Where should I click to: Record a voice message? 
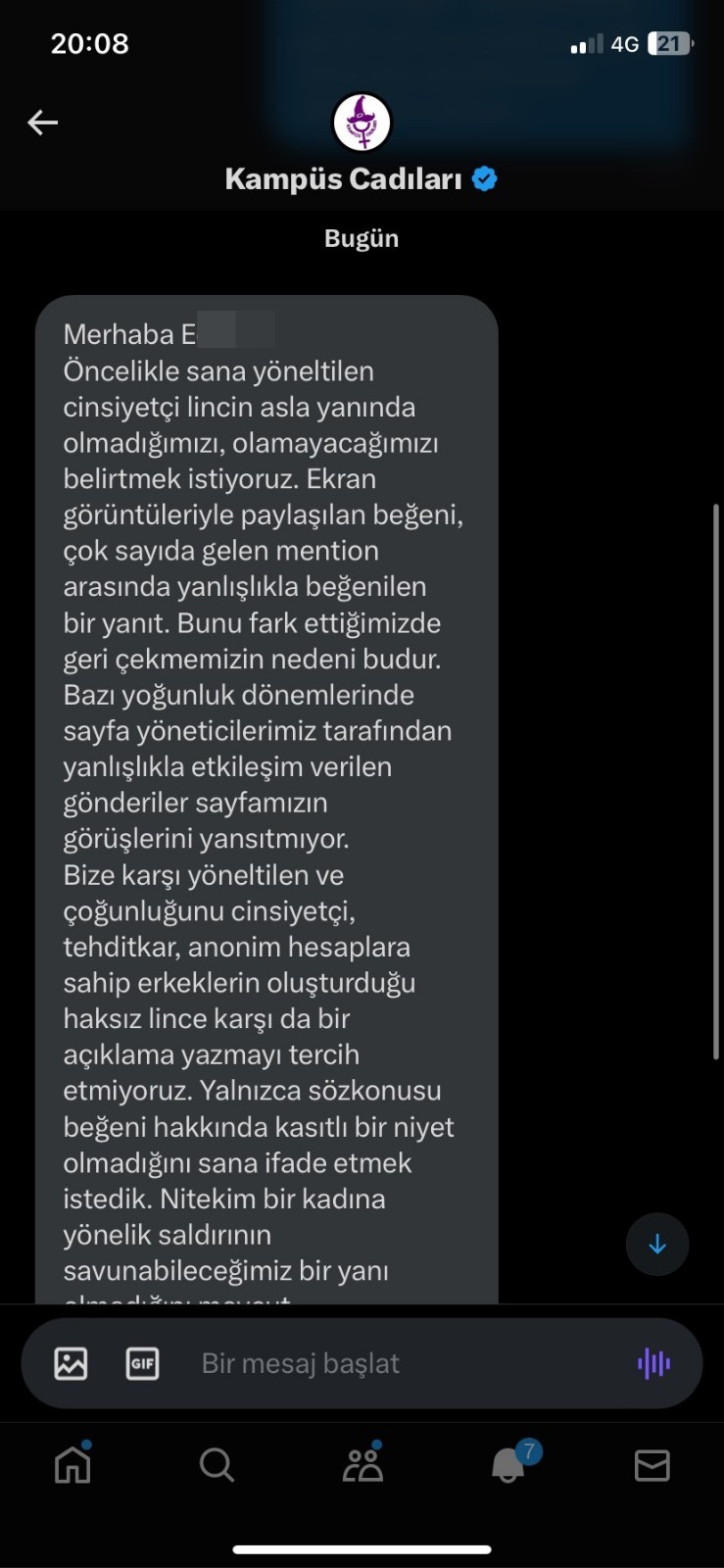(653, 1363)
